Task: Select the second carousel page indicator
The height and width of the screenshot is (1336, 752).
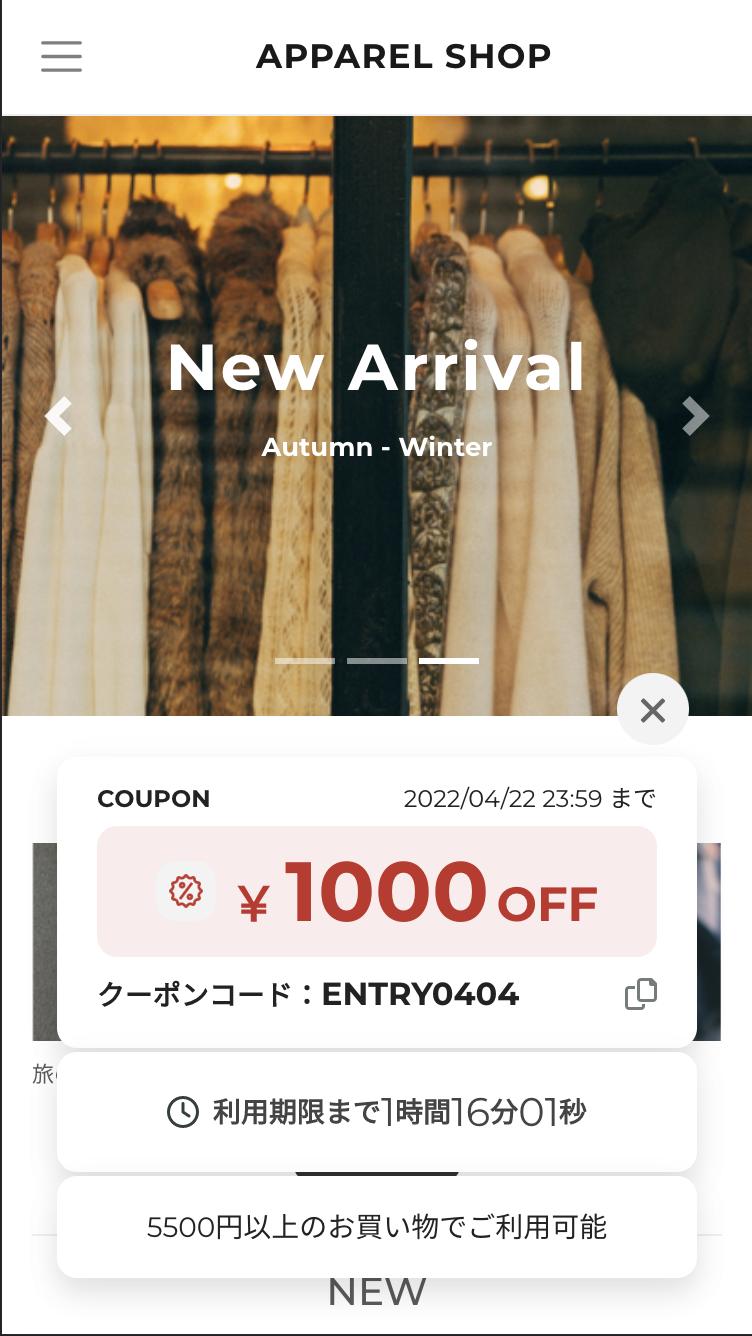Action: [x=377, y=661]
